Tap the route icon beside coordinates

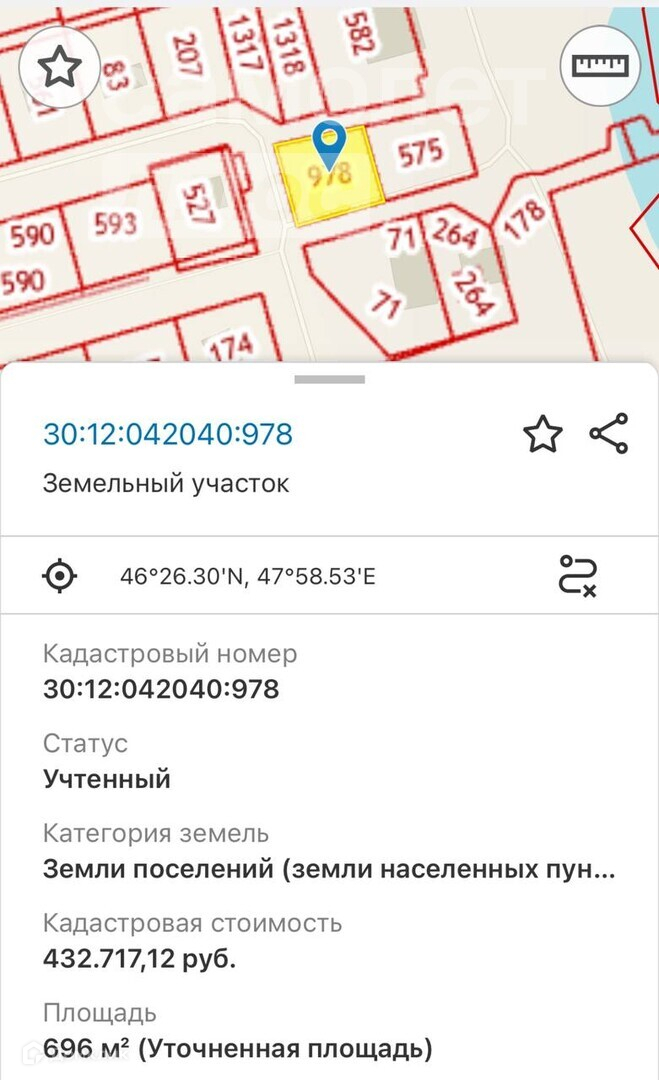577,576
